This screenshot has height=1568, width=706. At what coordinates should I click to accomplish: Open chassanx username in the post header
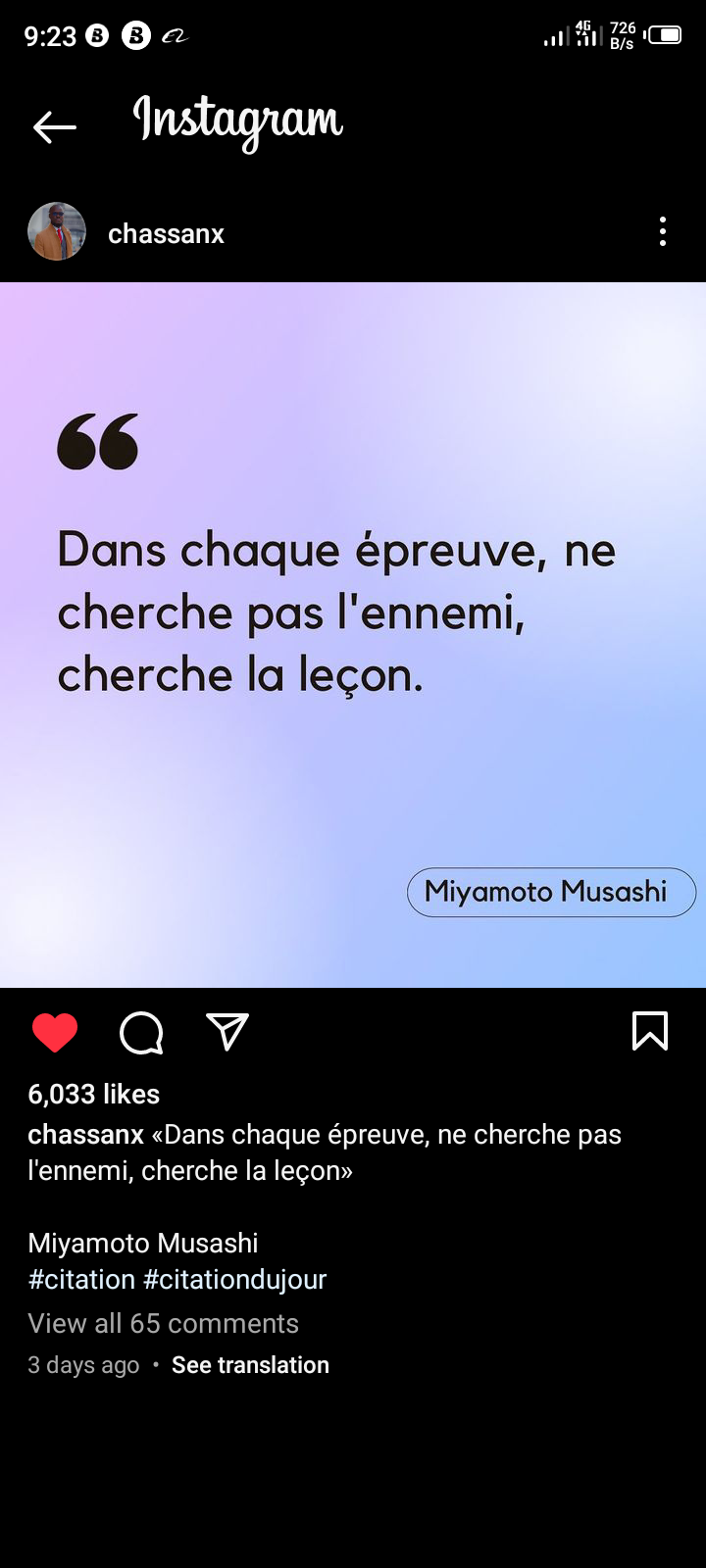pos(166,234)
